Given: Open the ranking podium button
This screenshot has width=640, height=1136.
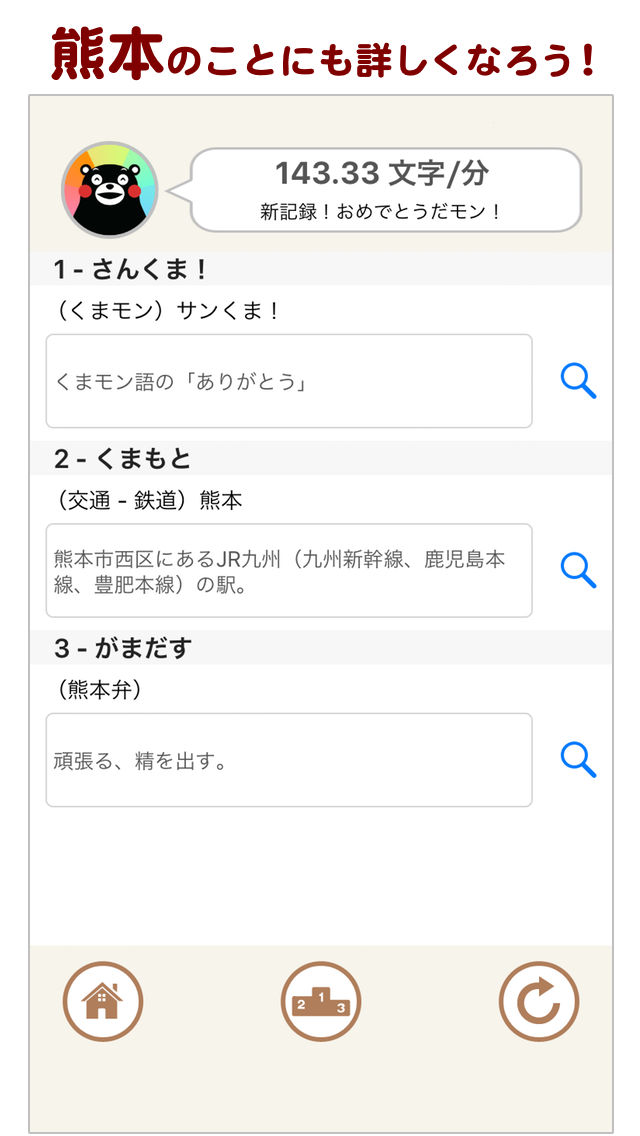Looking at the screenshot, I should coord(320,1001).
